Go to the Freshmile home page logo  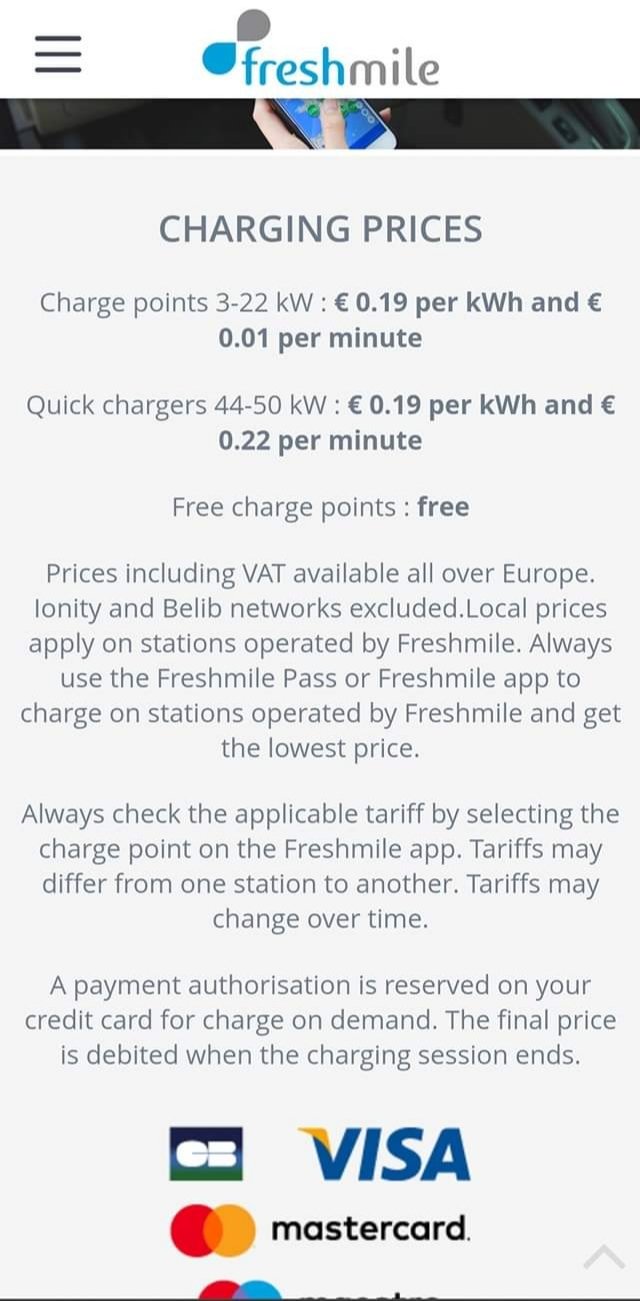pos(320,52)
